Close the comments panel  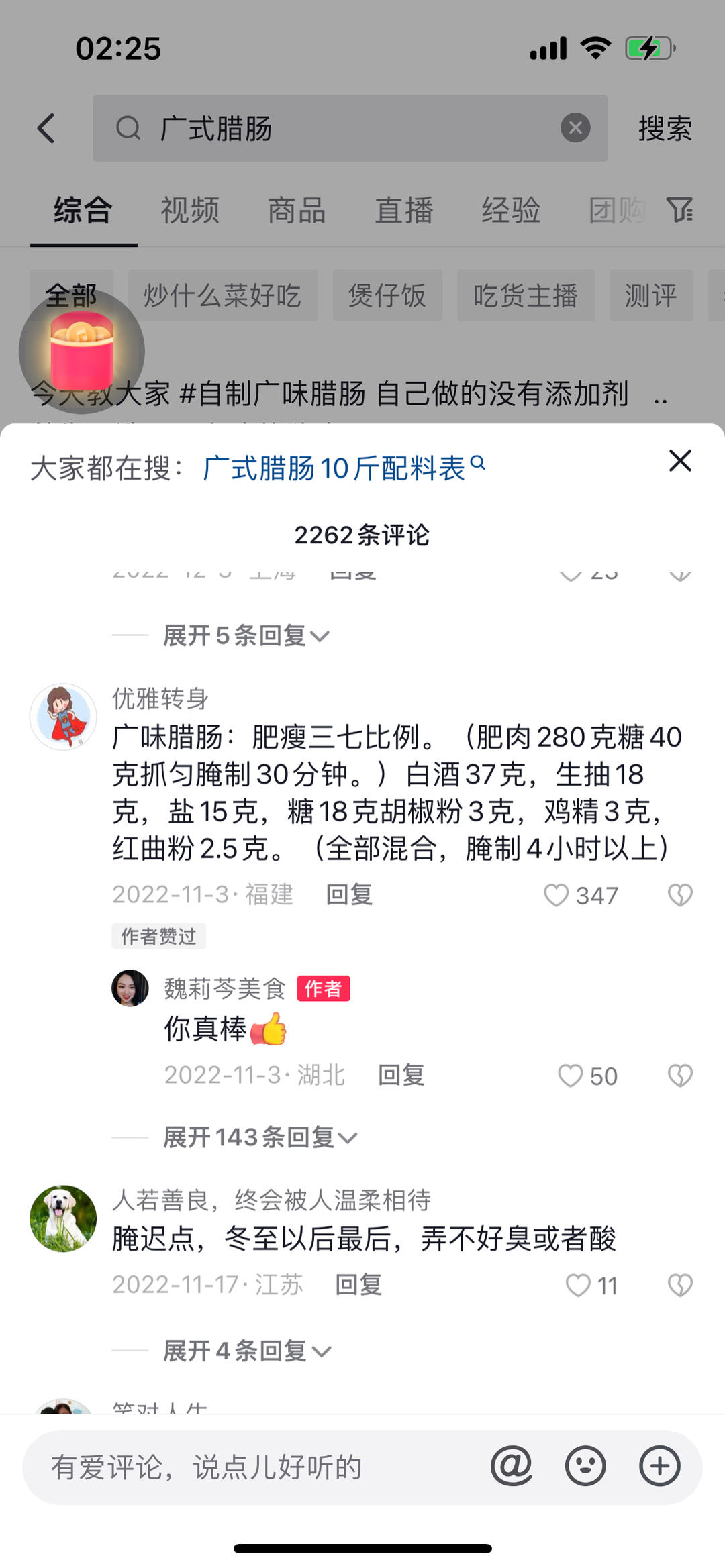click(680, 461)
